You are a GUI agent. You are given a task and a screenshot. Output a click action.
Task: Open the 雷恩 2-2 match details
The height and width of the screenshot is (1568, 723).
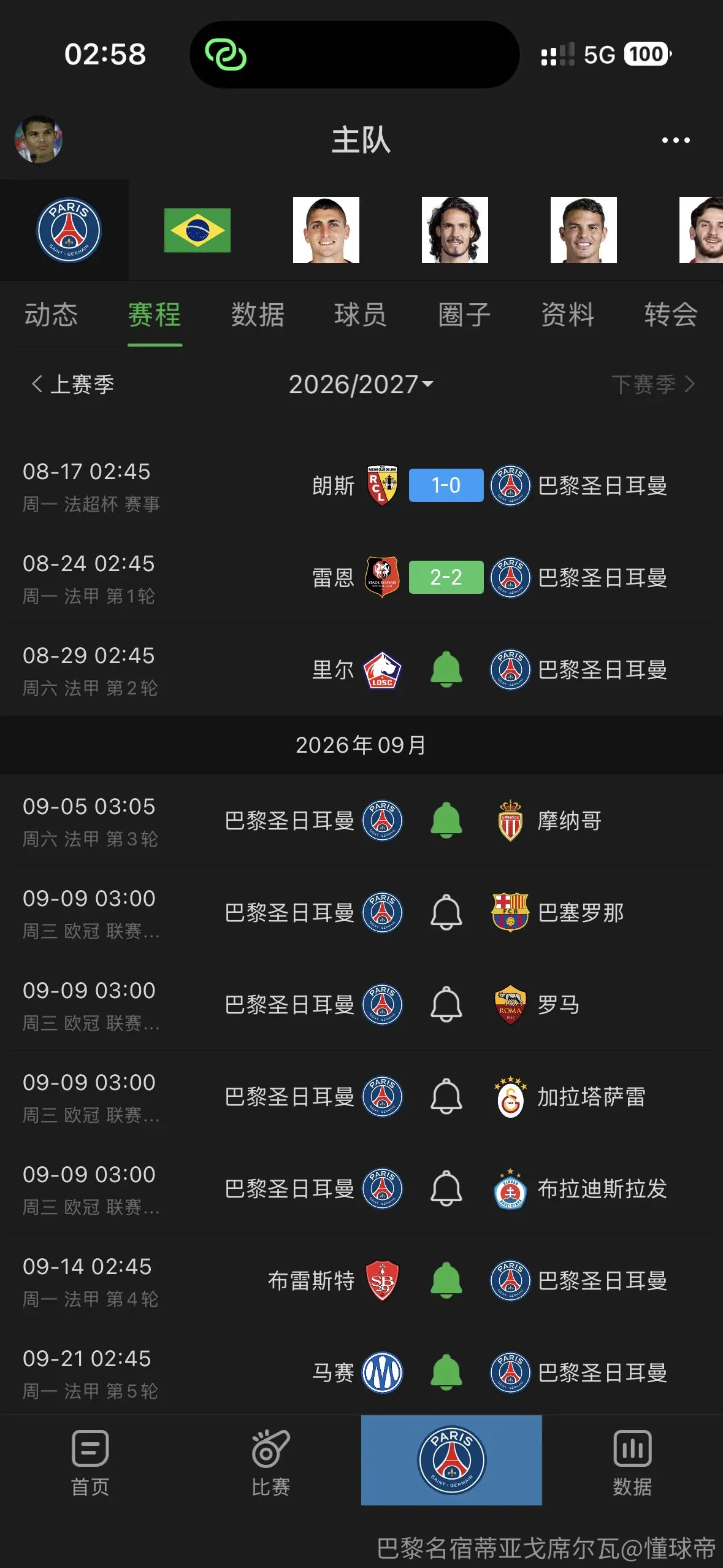coord(446,577)
